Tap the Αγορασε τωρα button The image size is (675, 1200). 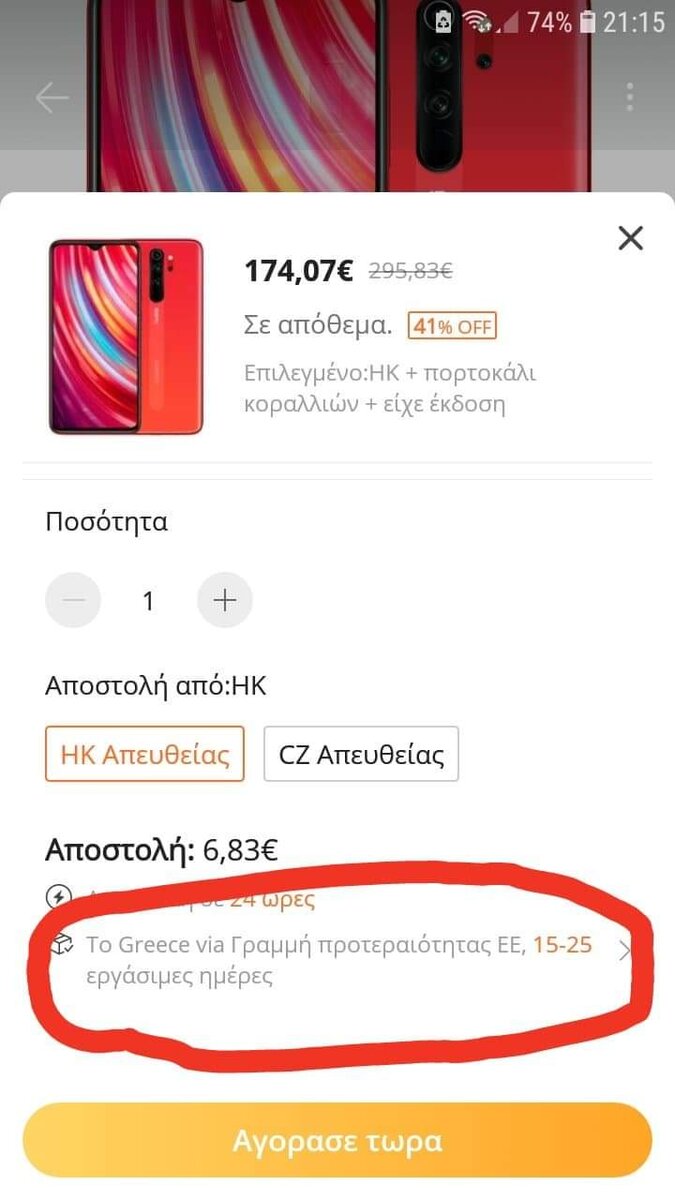[338, 1141]
